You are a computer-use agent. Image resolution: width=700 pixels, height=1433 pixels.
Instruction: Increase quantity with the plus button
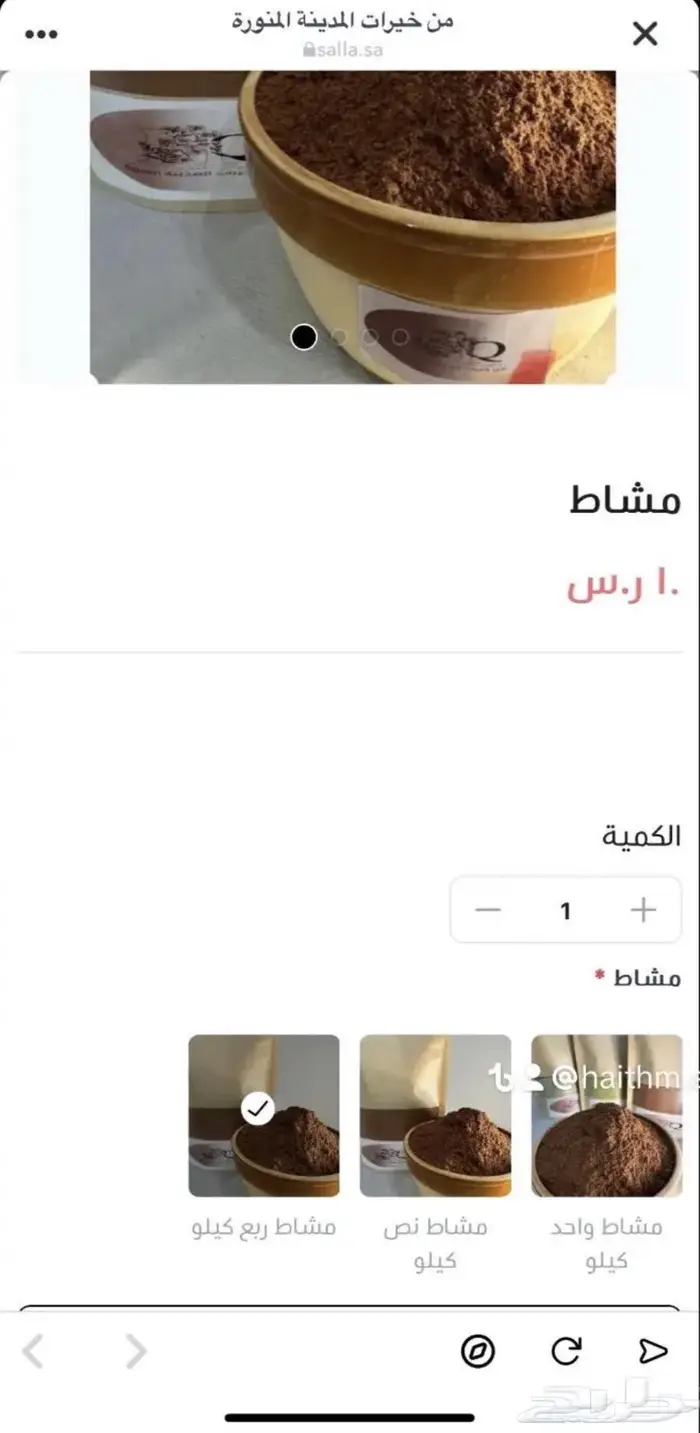[x=643, y=910]
